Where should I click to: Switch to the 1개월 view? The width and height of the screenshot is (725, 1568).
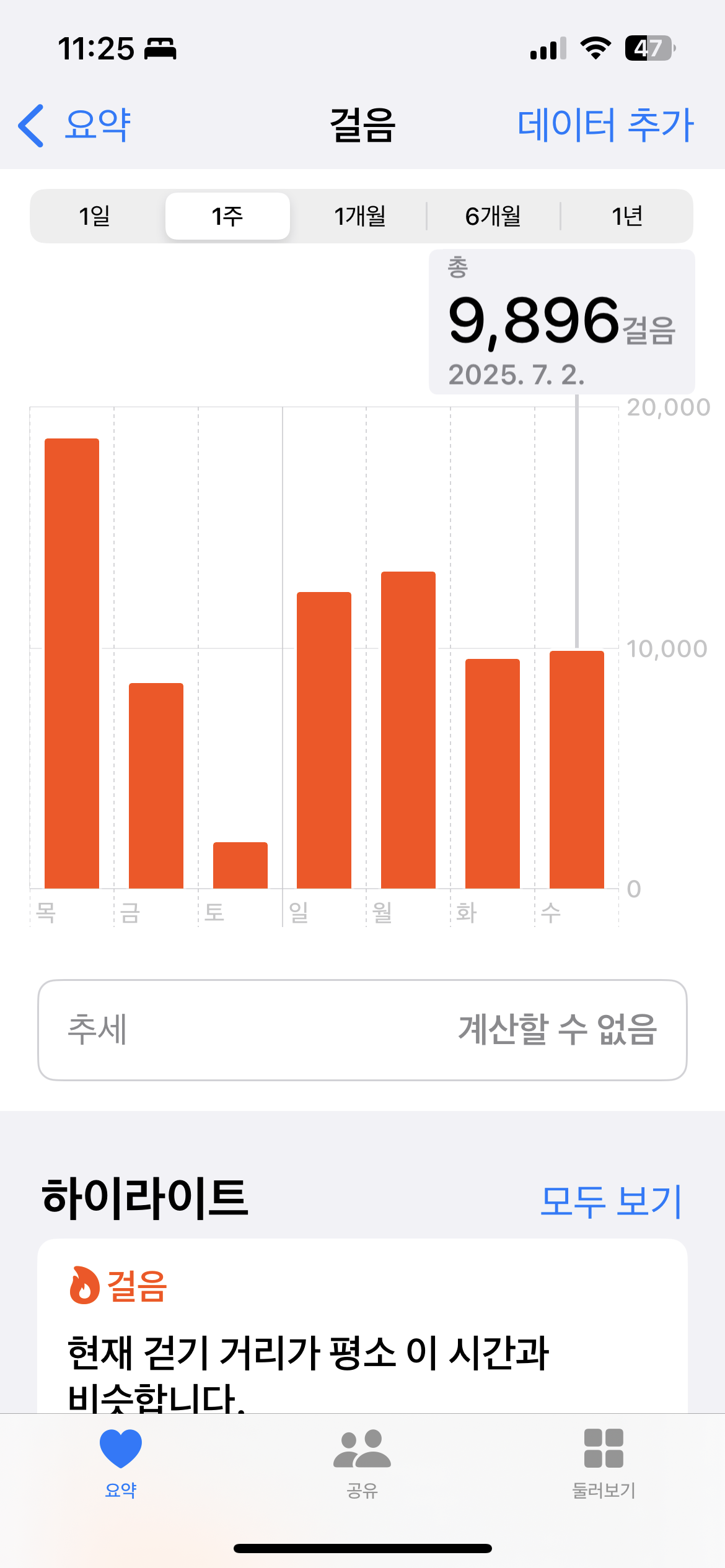coord(360,216)
